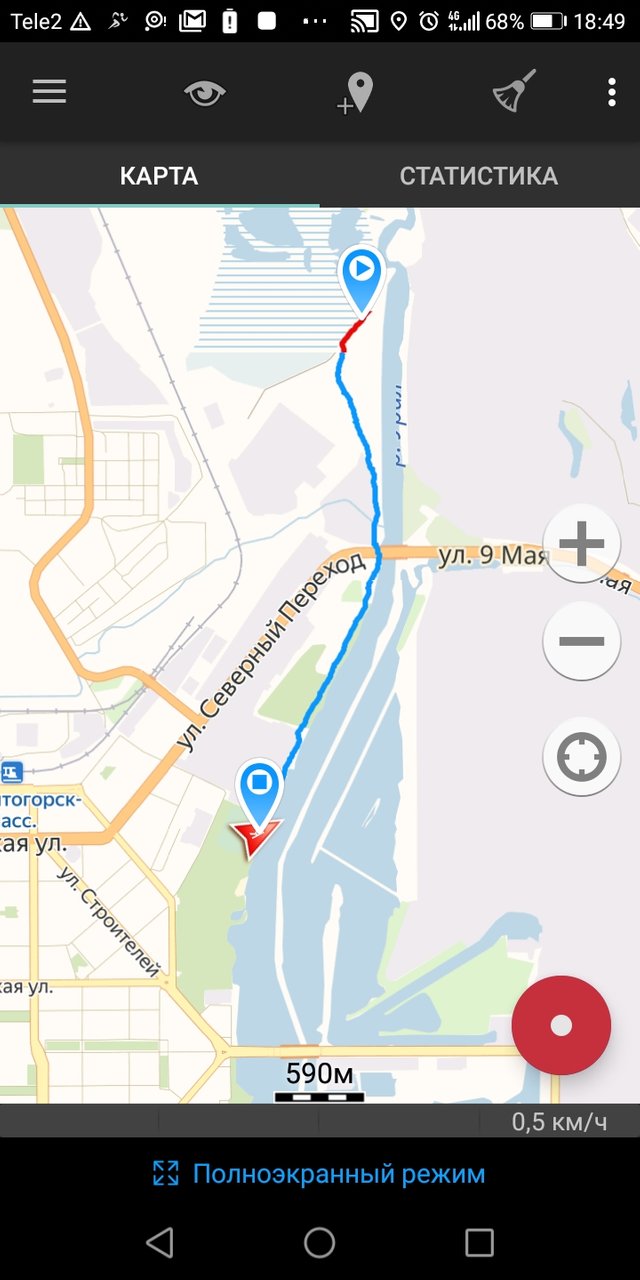
Task: Tap the eye visibility icon
Action: pos(205,93)
